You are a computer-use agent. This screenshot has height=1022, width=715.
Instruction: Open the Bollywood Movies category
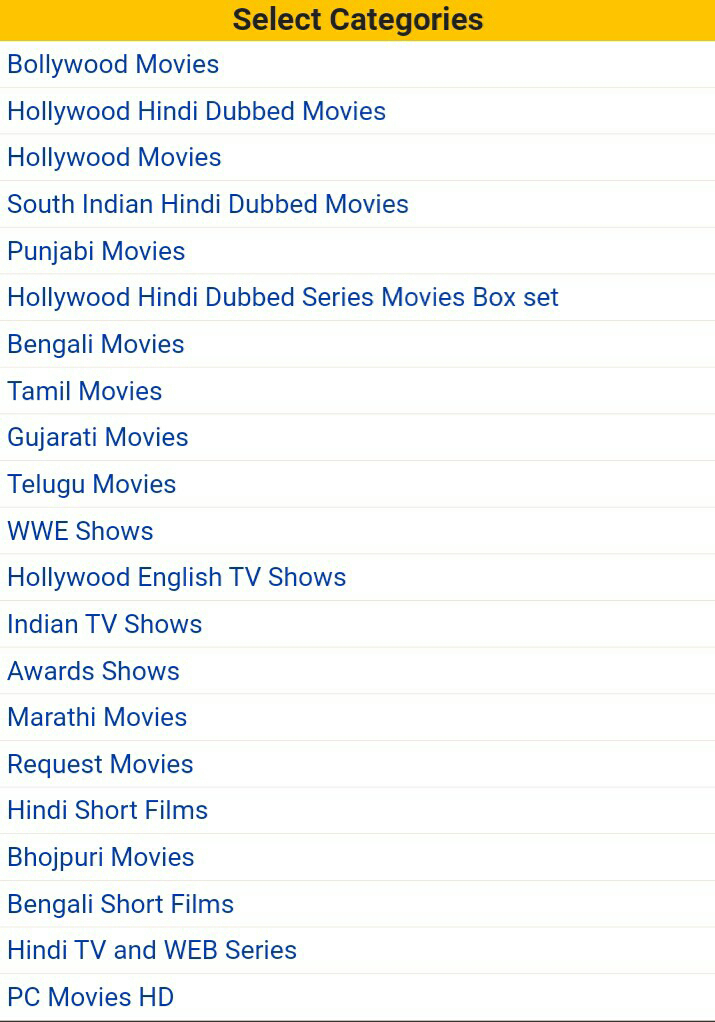[x=113, y=65]
